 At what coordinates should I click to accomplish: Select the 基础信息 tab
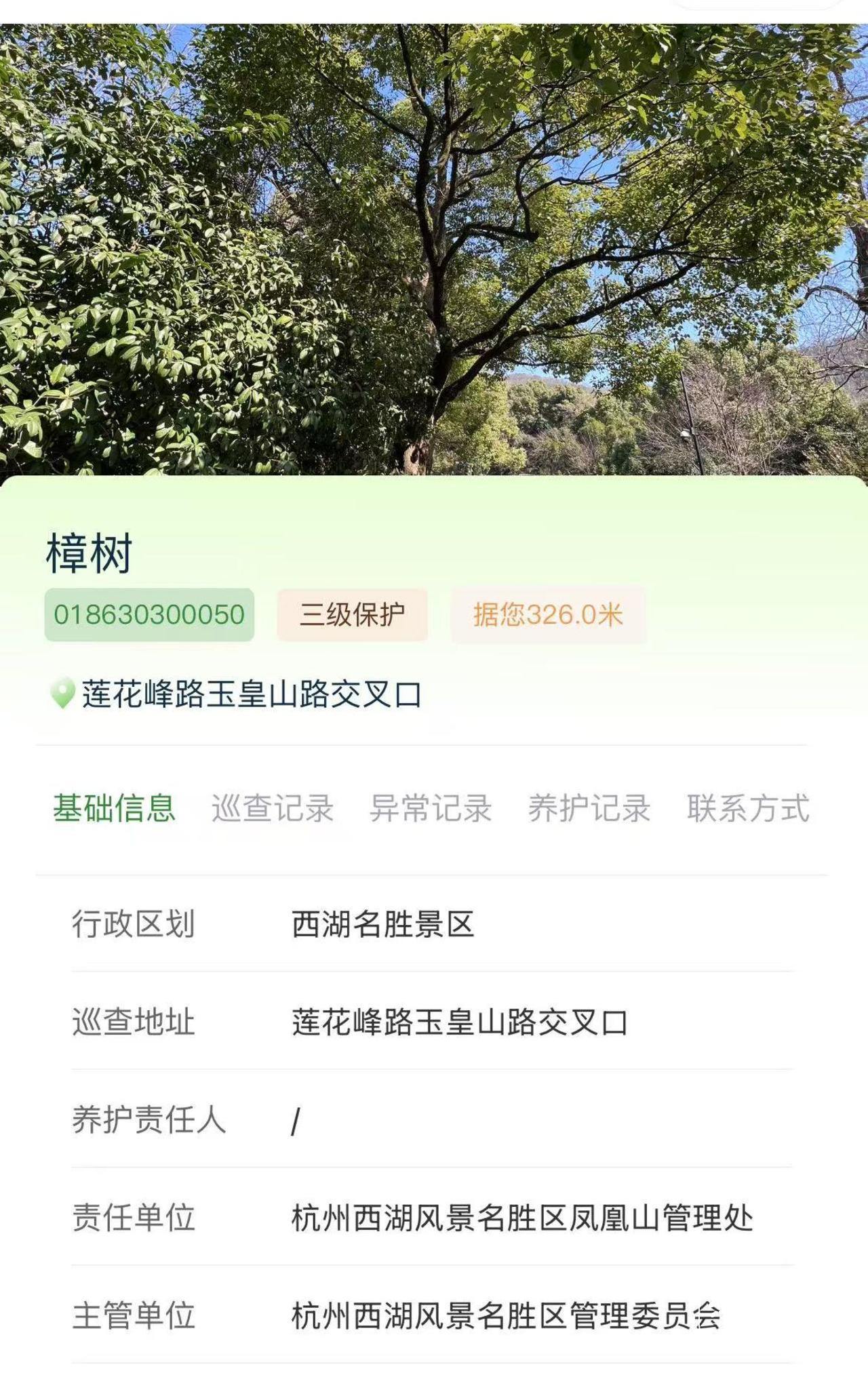(x=114, y=808)
